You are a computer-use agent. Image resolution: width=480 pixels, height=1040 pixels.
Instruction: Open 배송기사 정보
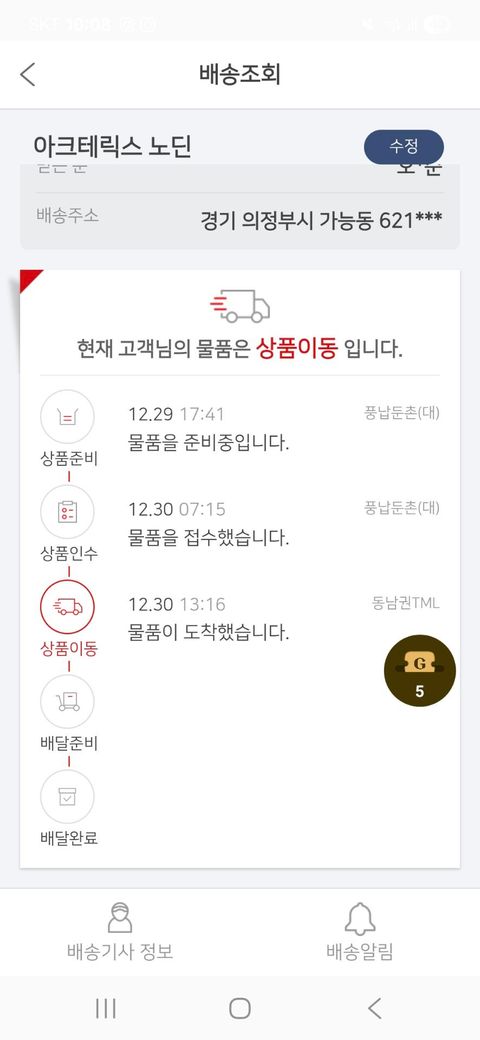(120, 932)
